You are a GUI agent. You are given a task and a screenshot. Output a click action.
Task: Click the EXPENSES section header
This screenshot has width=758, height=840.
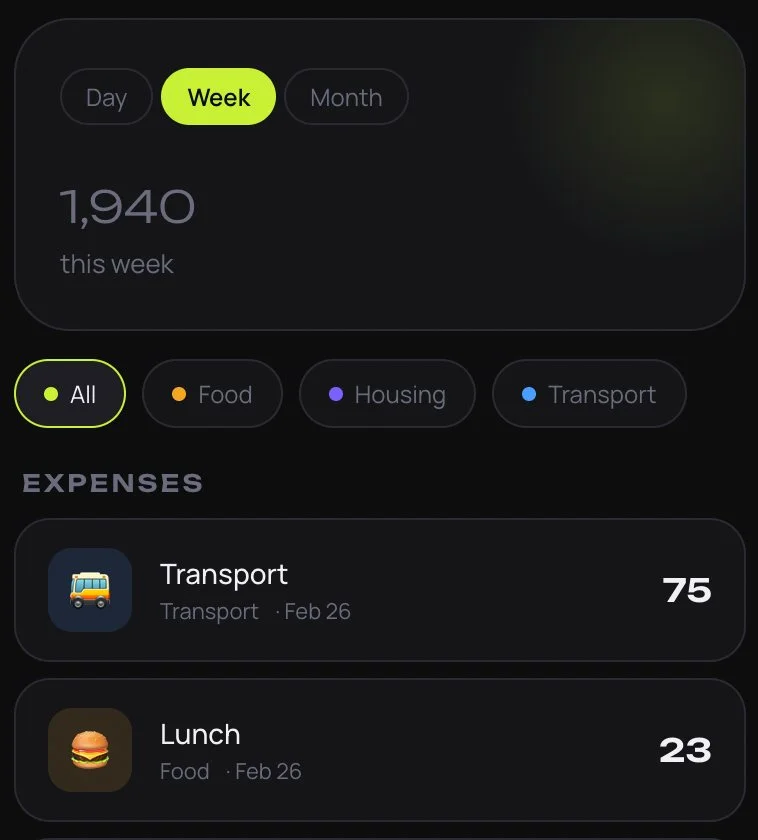[112, 482]
